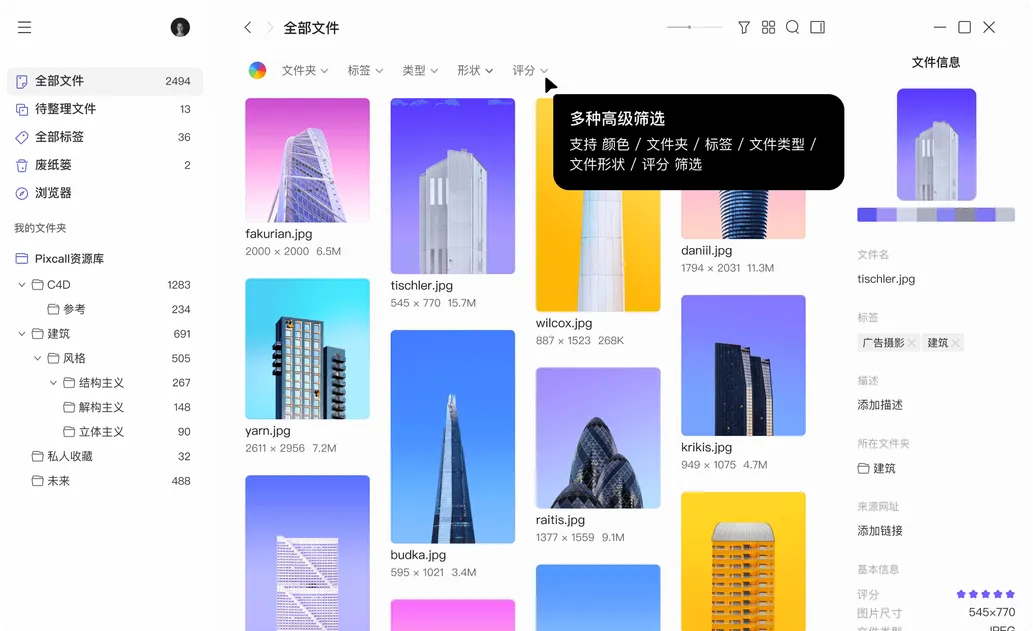The image size is (1033, 631).
Task: Open the filter funnel icon
Action: pyautogui.click(x=744, y=28)
